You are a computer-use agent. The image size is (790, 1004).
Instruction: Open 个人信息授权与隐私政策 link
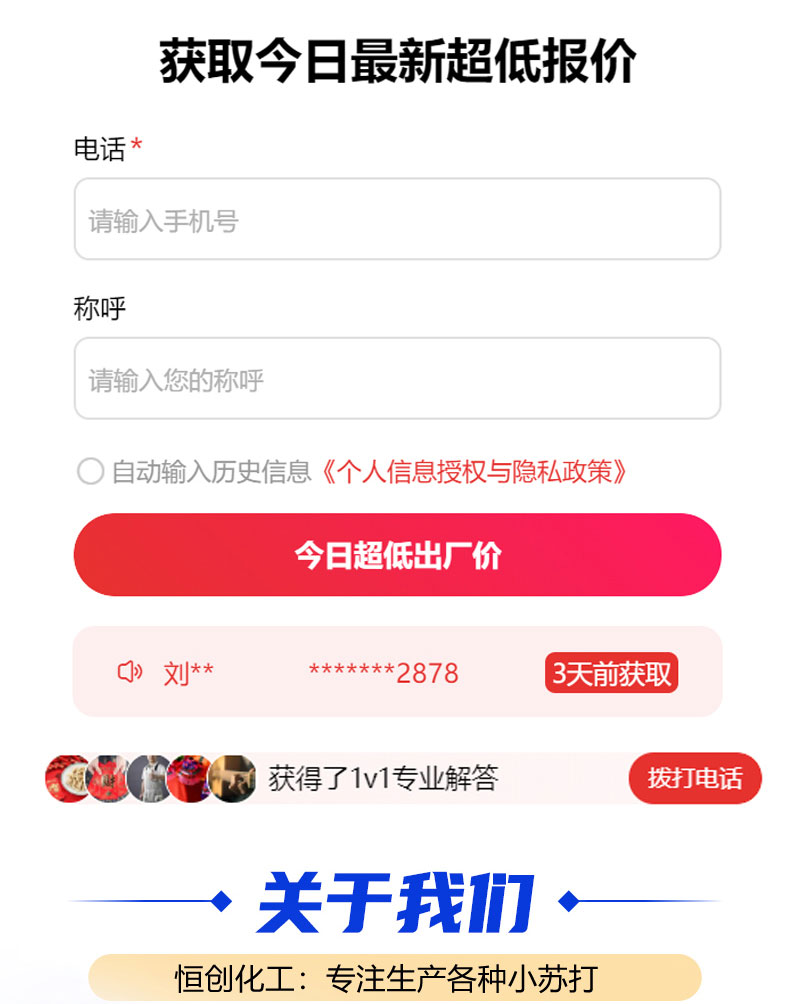point(475,472)
